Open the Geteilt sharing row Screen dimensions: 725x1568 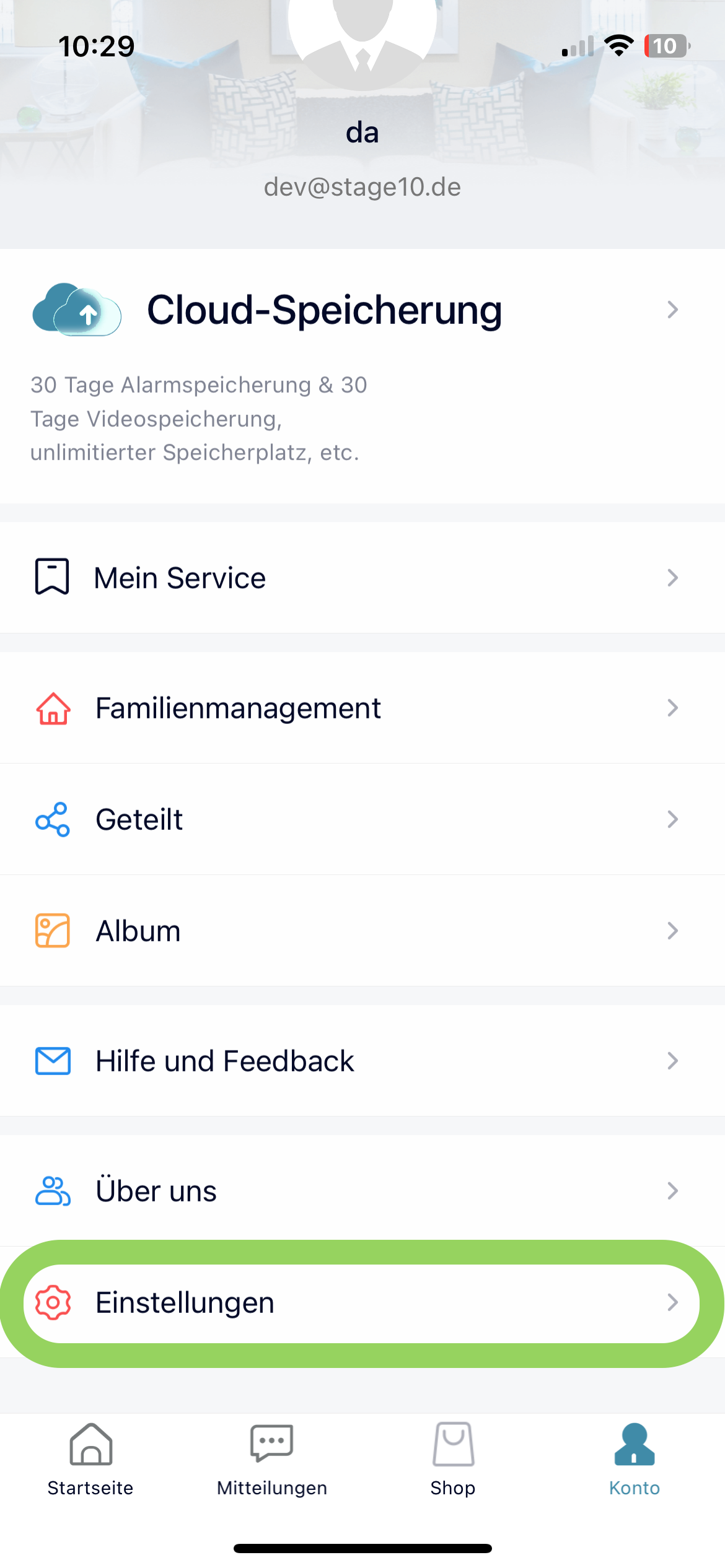(362, 819)
